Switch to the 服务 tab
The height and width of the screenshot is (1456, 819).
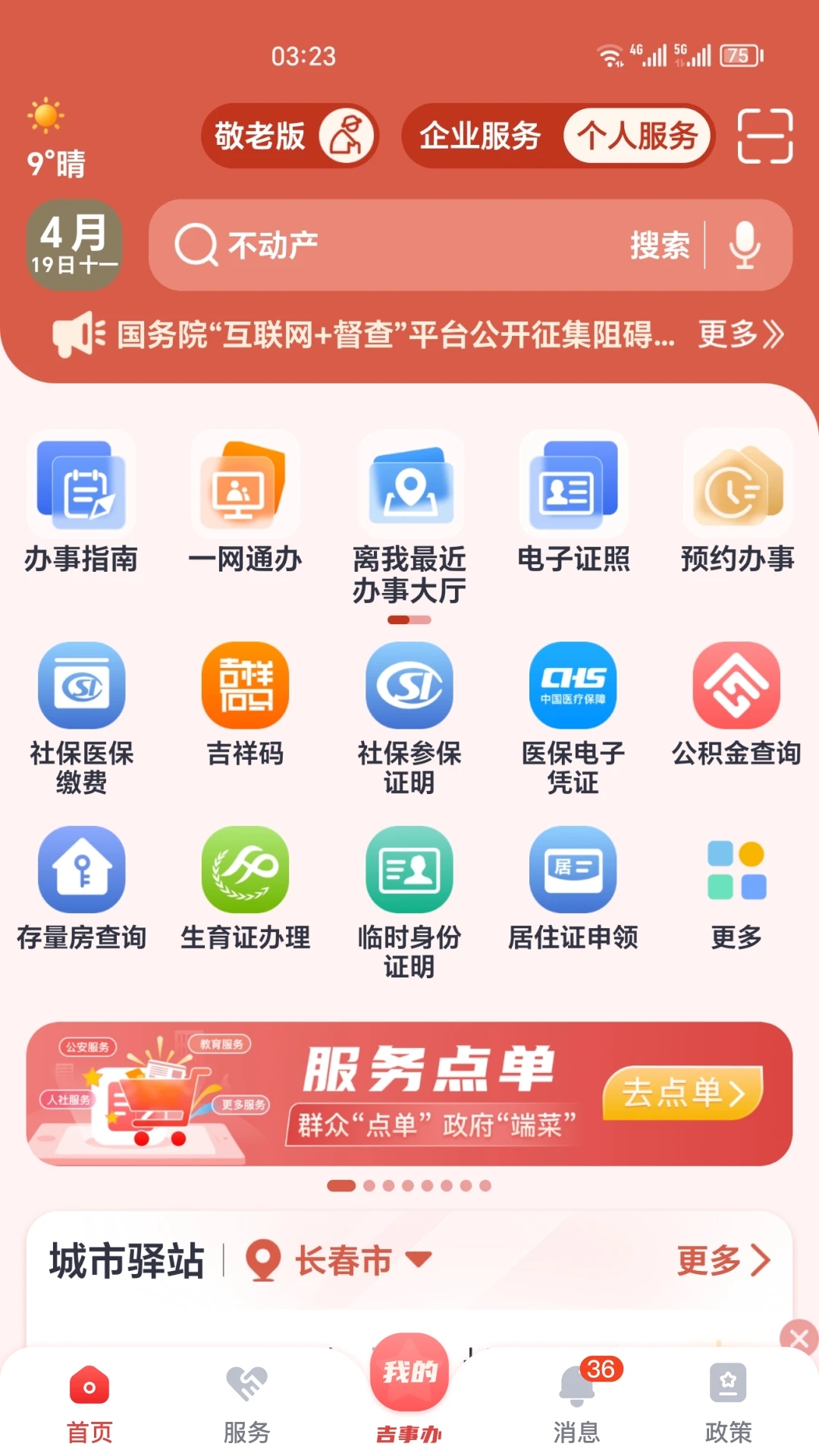coord(246,1410)
